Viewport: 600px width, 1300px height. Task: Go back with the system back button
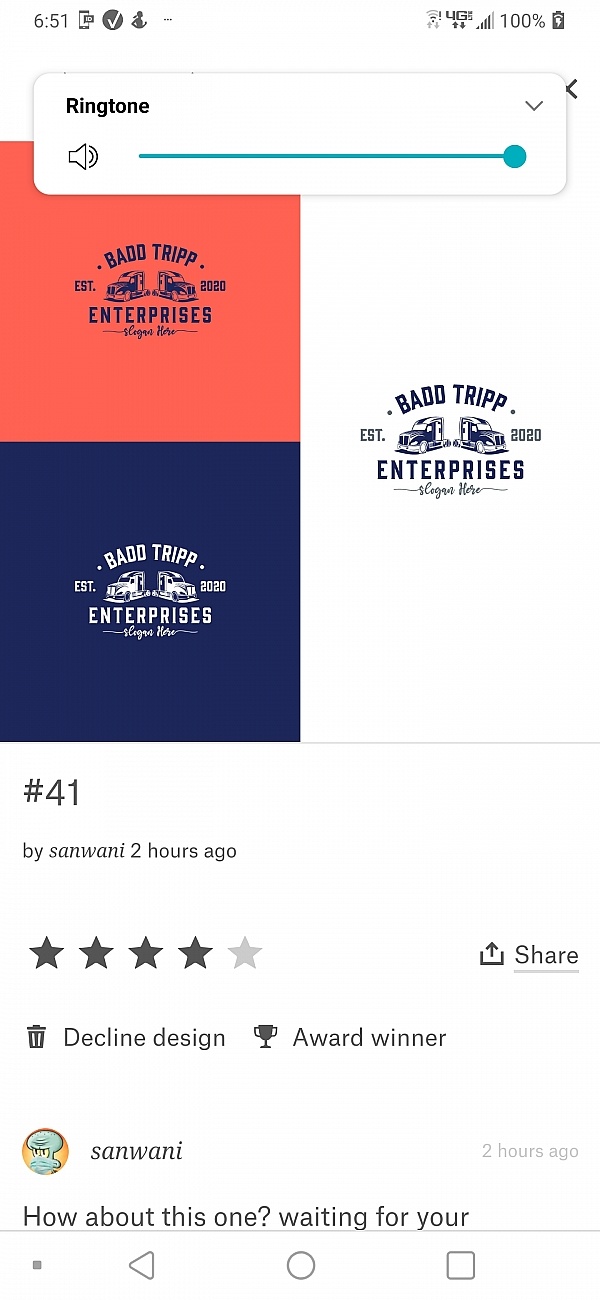142,1265
